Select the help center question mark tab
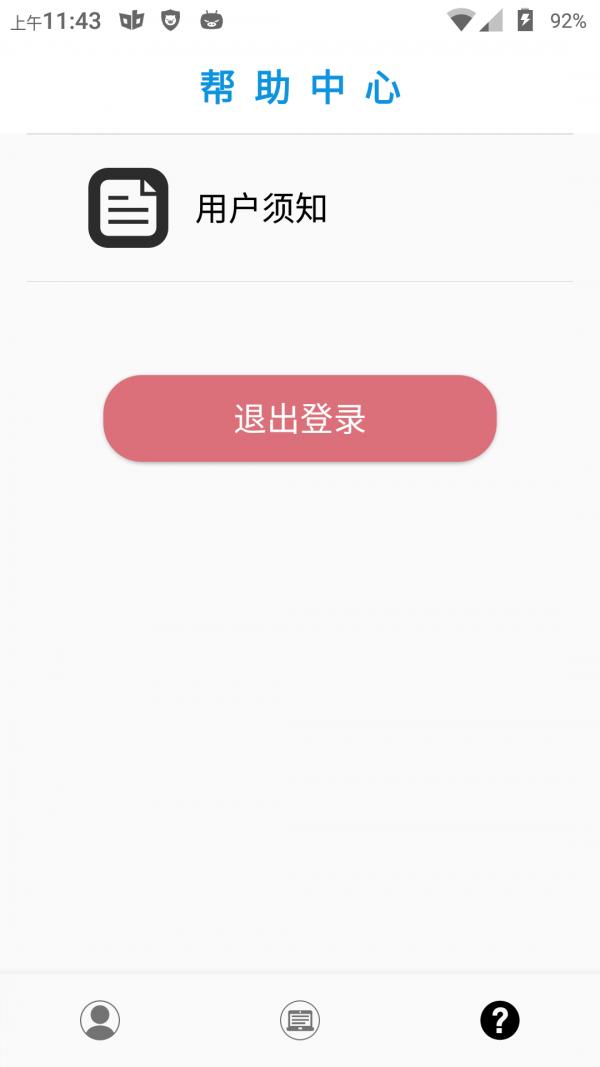 (x=500, y=1020)
